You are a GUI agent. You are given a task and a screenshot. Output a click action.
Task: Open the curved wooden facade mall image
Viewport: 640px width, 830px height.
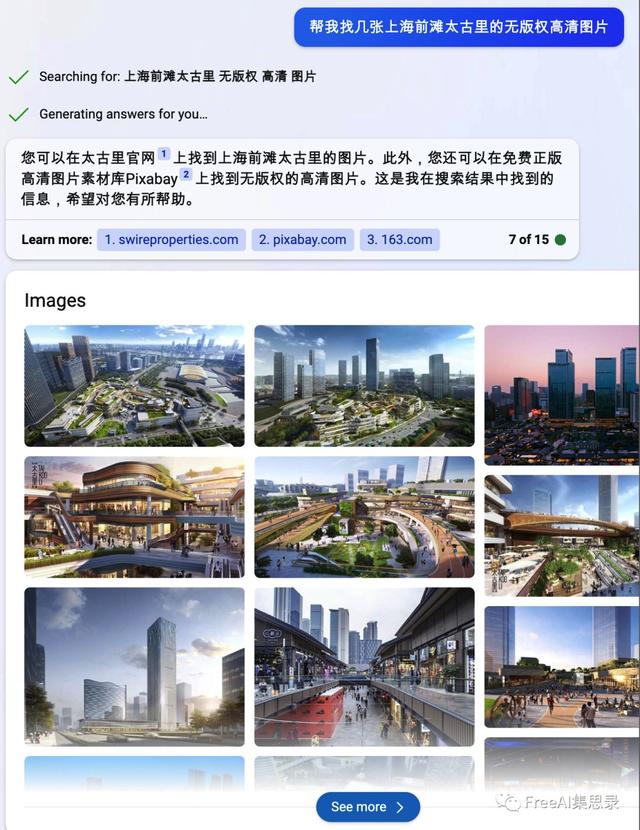point(134,517)
